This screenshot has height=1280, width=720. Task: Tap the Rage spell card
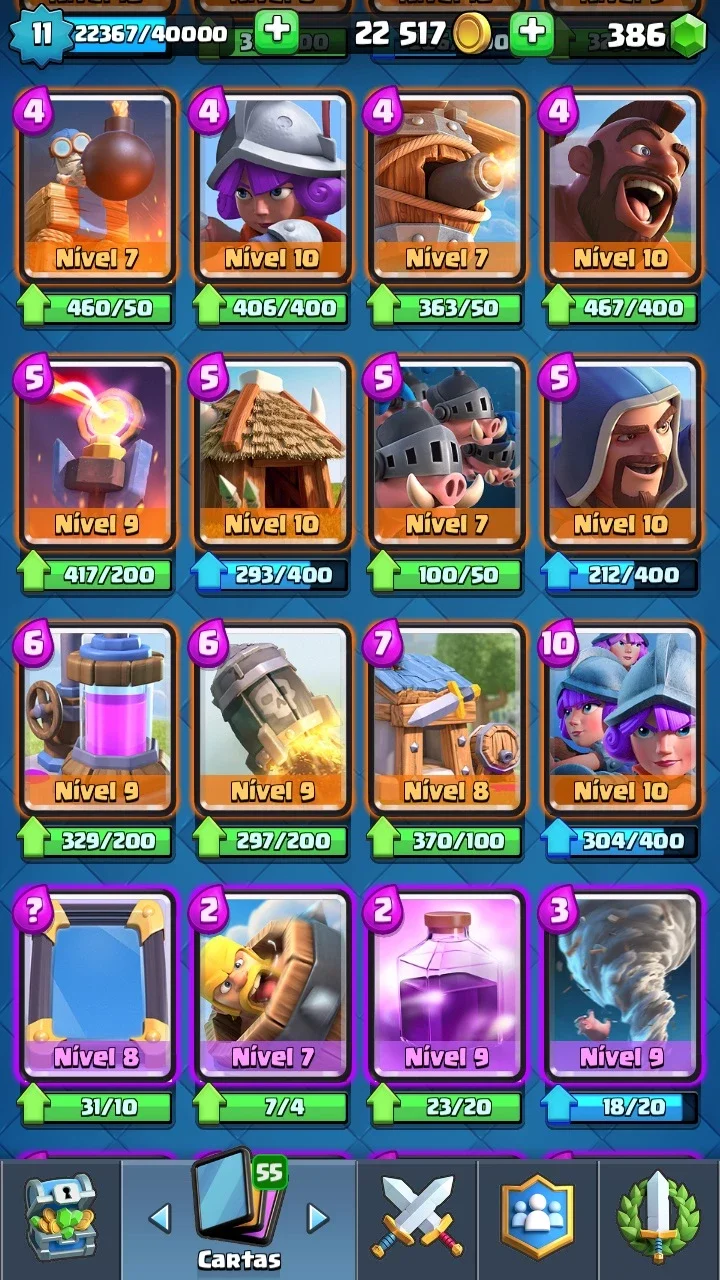pos(447,986)
